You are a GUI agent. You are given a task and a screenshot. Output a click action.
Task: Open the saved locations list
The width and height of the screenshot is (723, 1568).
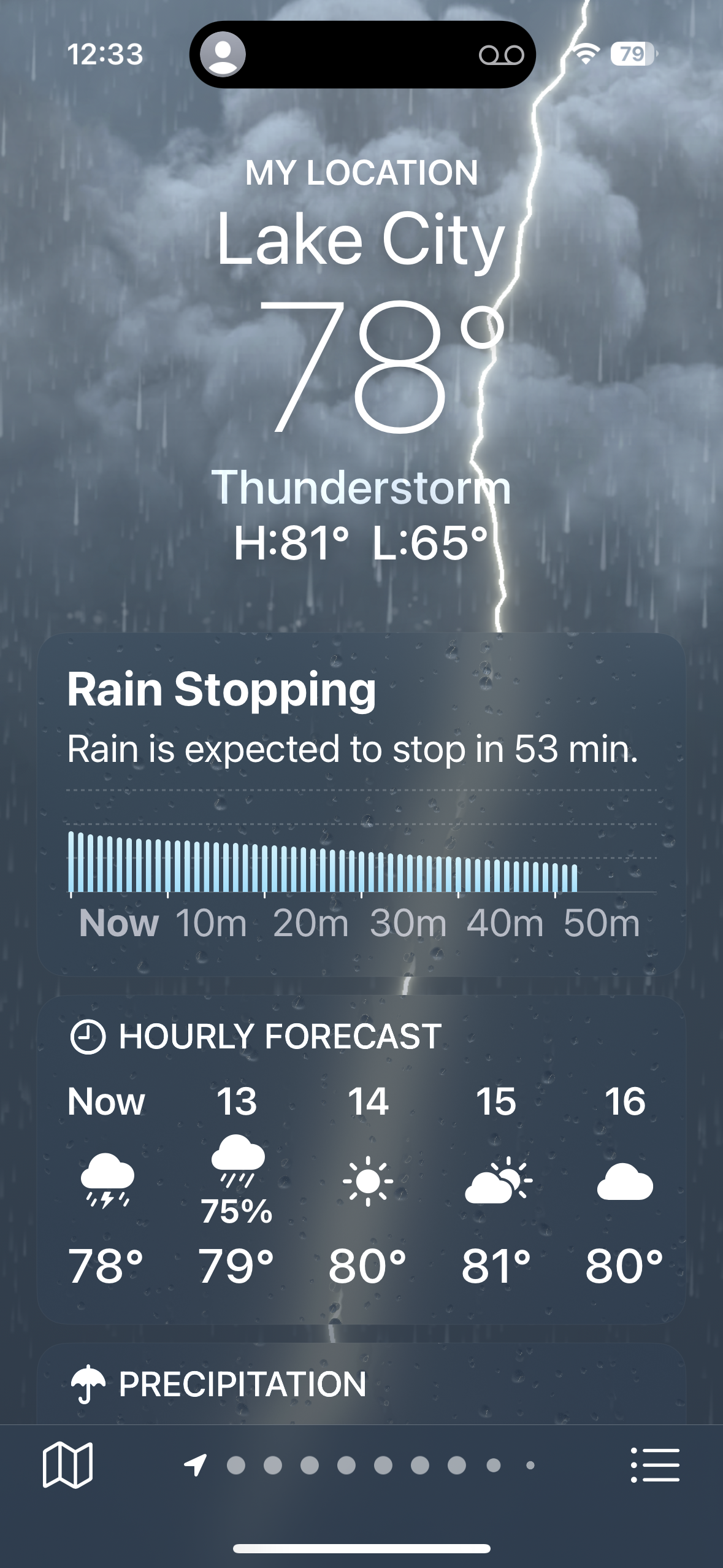655,1466
